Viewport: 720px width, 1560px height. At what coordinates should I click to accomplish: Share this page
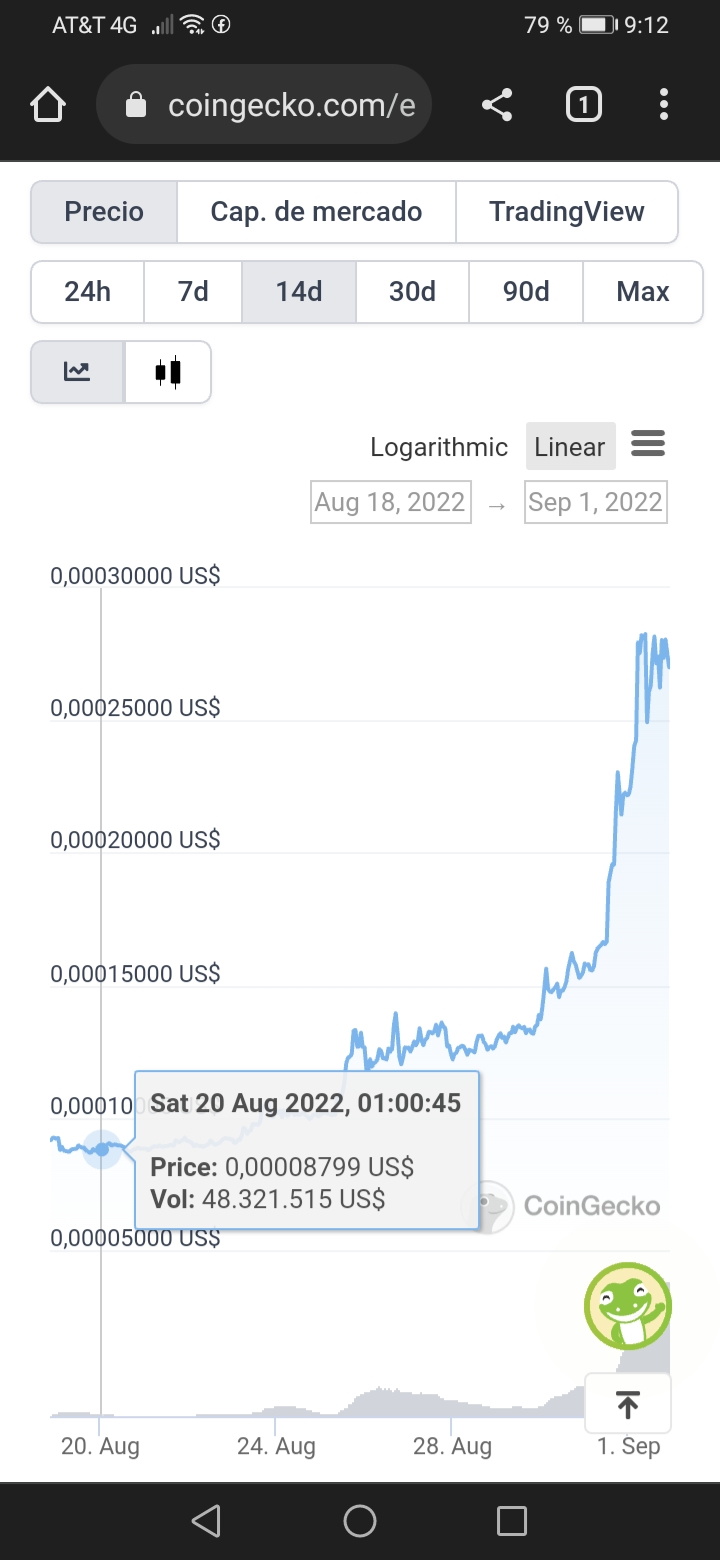coord(497,105)
